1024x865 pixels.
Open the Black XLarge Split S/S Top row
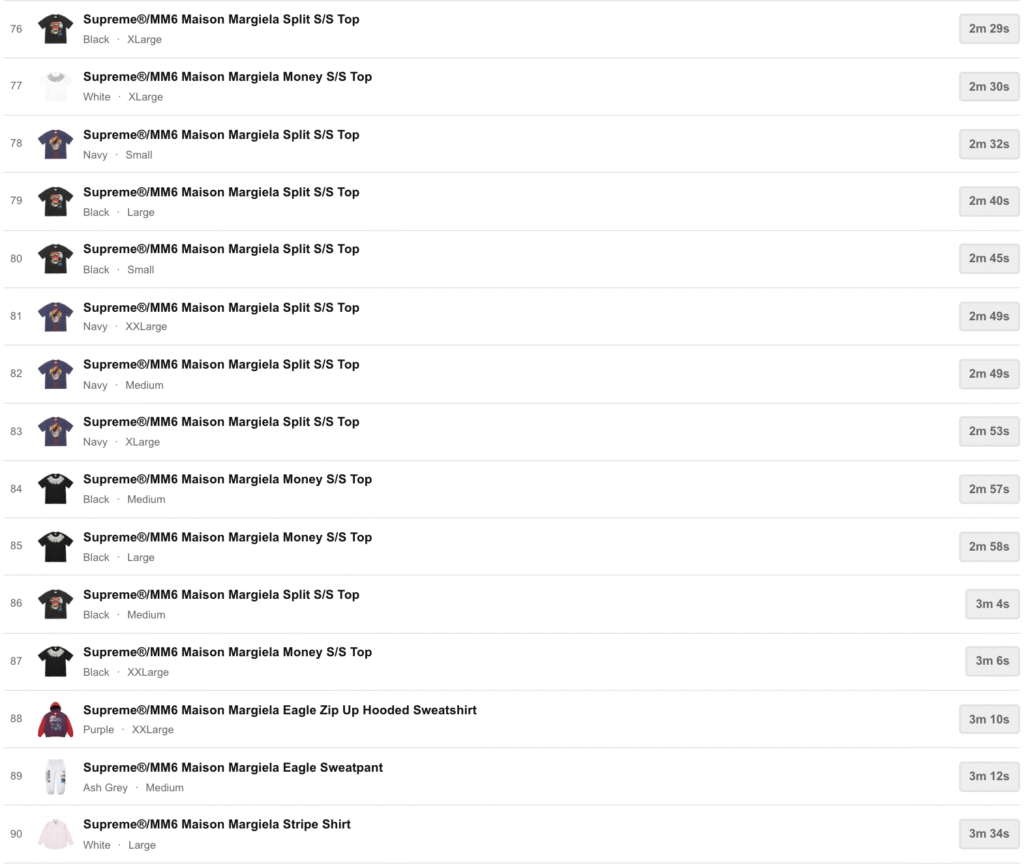click(x=221, y=20)
